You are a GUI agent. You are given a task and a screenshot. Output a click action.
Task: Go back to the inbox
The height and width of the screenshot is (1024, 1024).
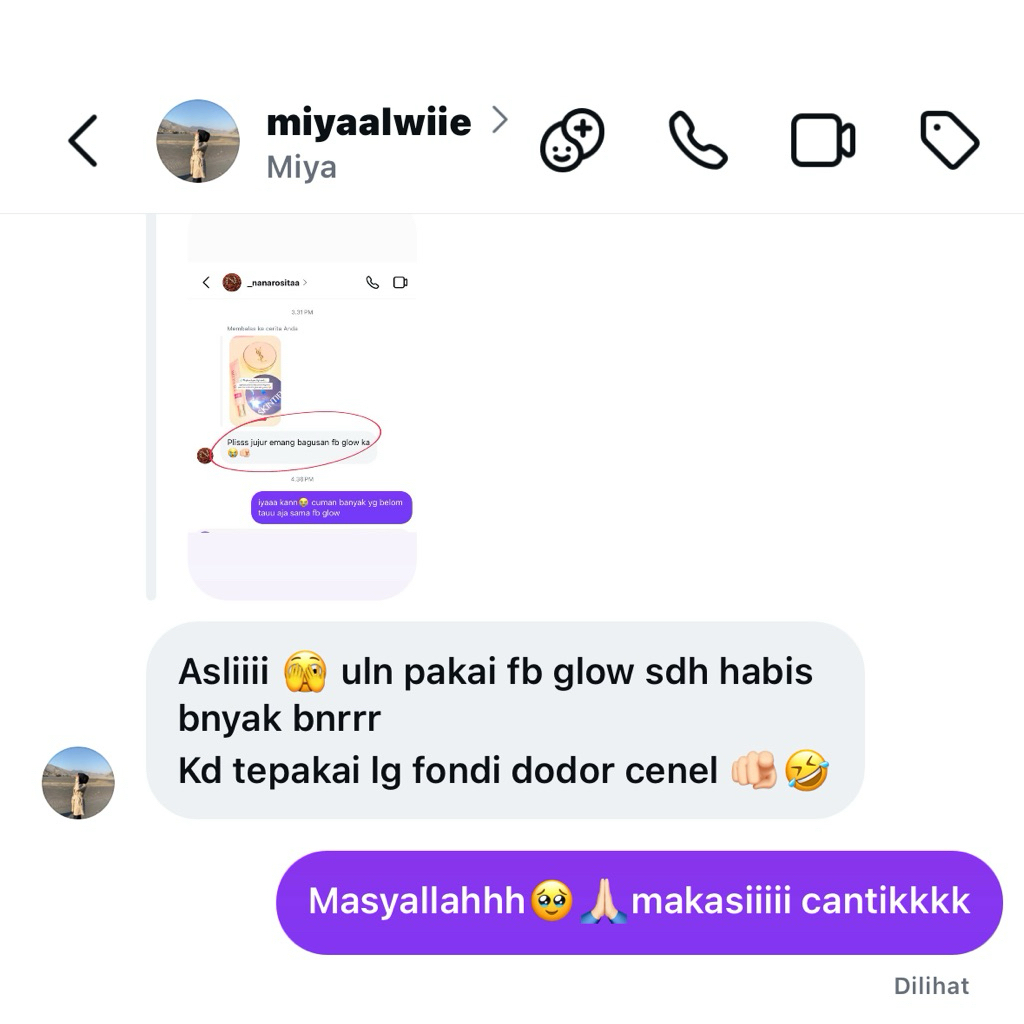pyautogui.click(x=84, y=140)
